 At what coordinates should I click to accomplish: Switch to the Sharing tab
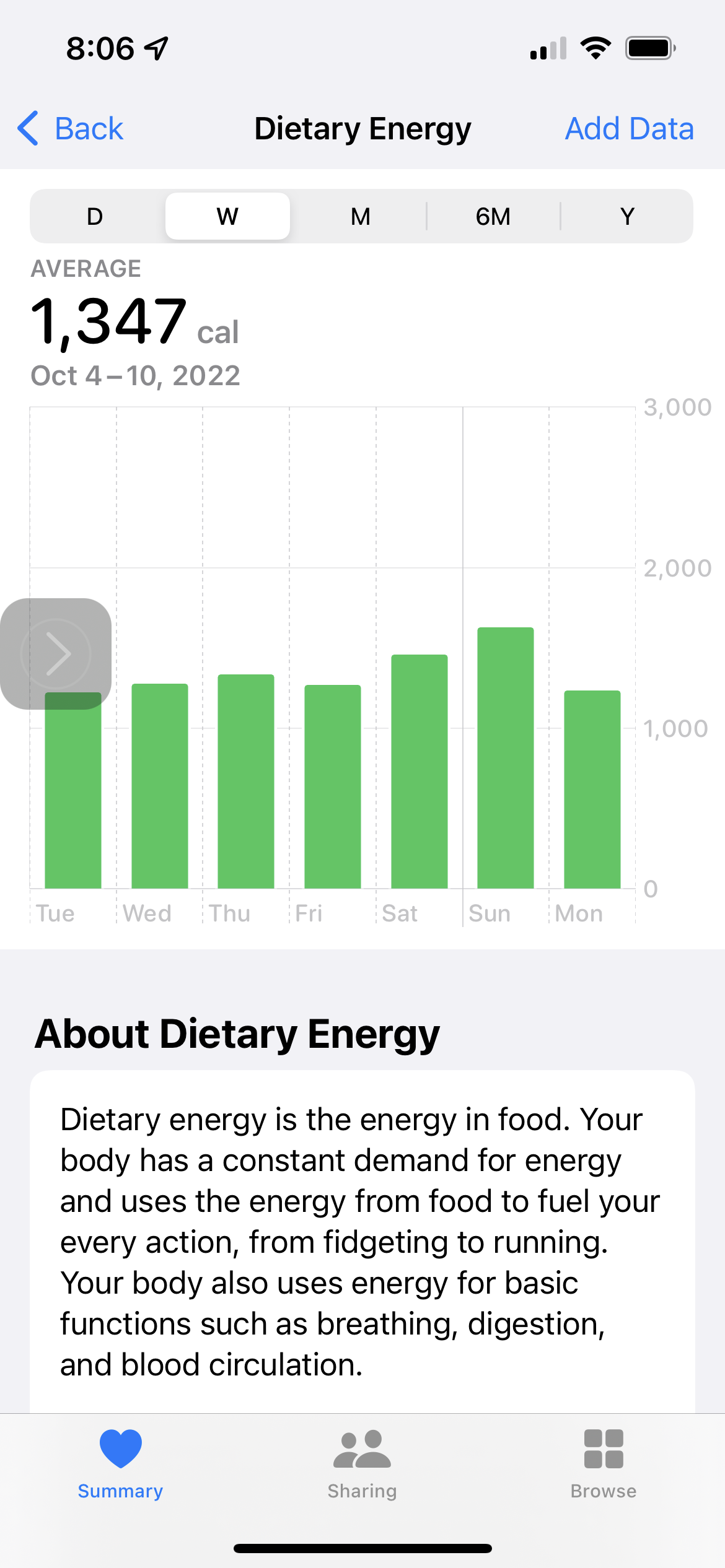tap(362, 1465)
